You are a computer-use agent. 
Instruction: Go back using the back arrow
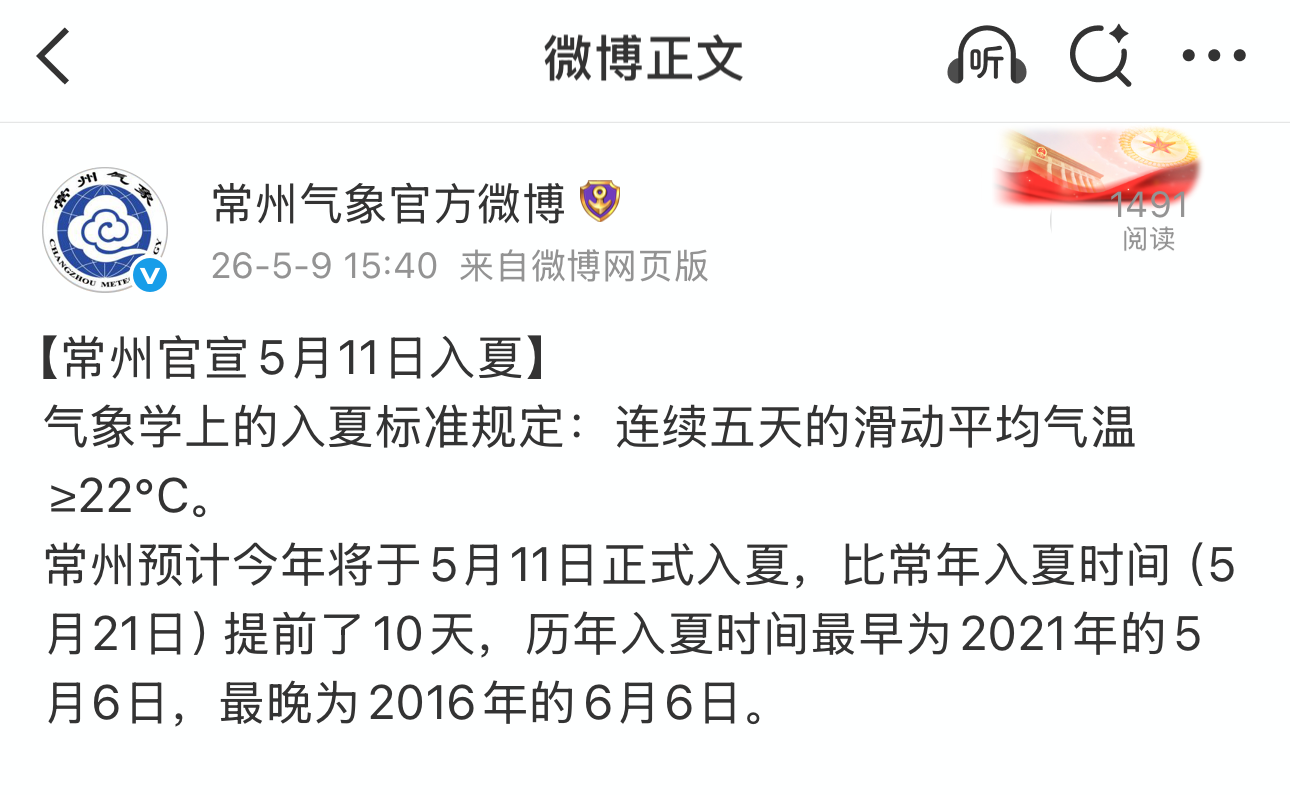tap(54, 56)
